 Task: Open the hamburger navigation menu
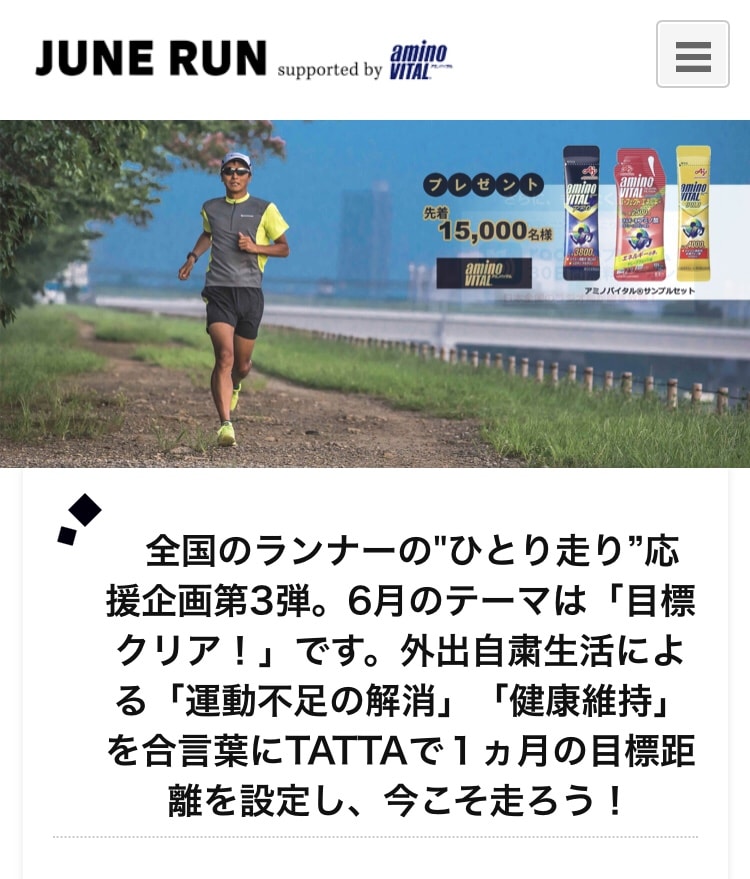(692, 55)
